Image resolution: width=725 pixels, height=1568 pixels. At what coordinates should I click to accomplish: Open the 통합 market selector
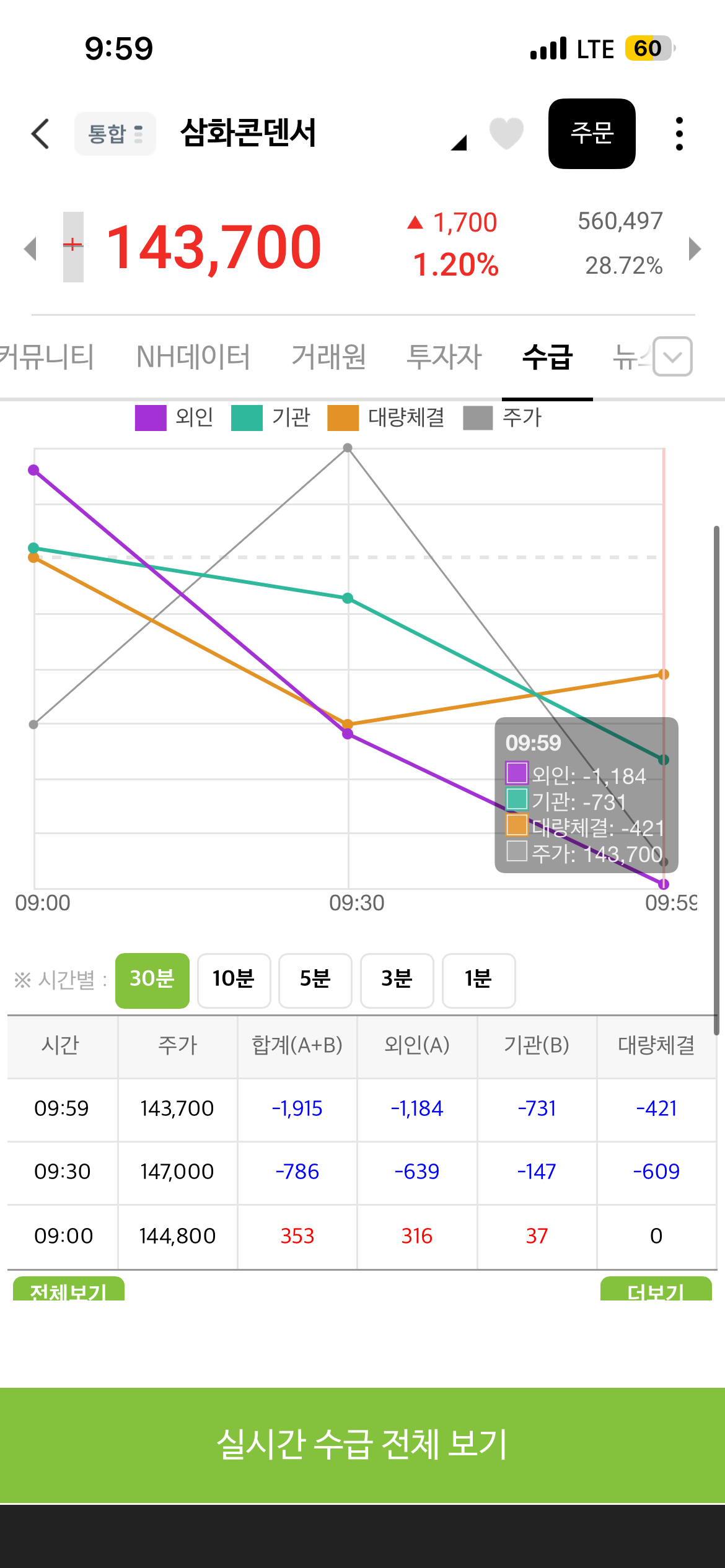pos(115,134)
